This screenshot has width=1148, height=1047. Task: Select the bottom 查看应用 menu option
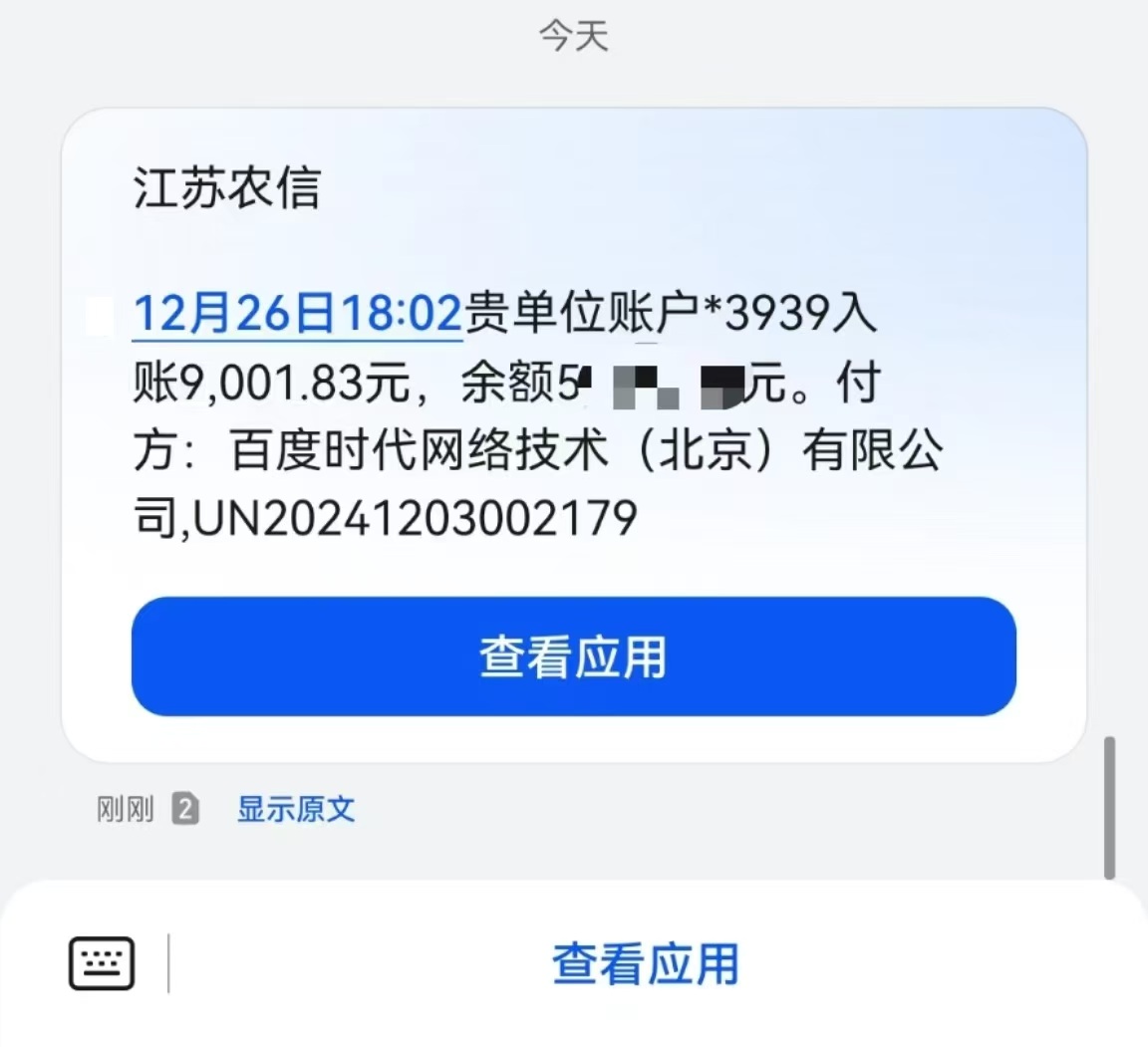click(x=646, y=964)
